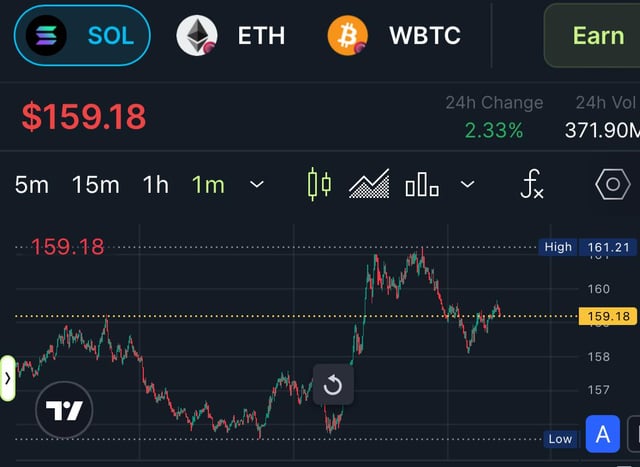Switch to candlestick chart type

click(x=319, y=184)
